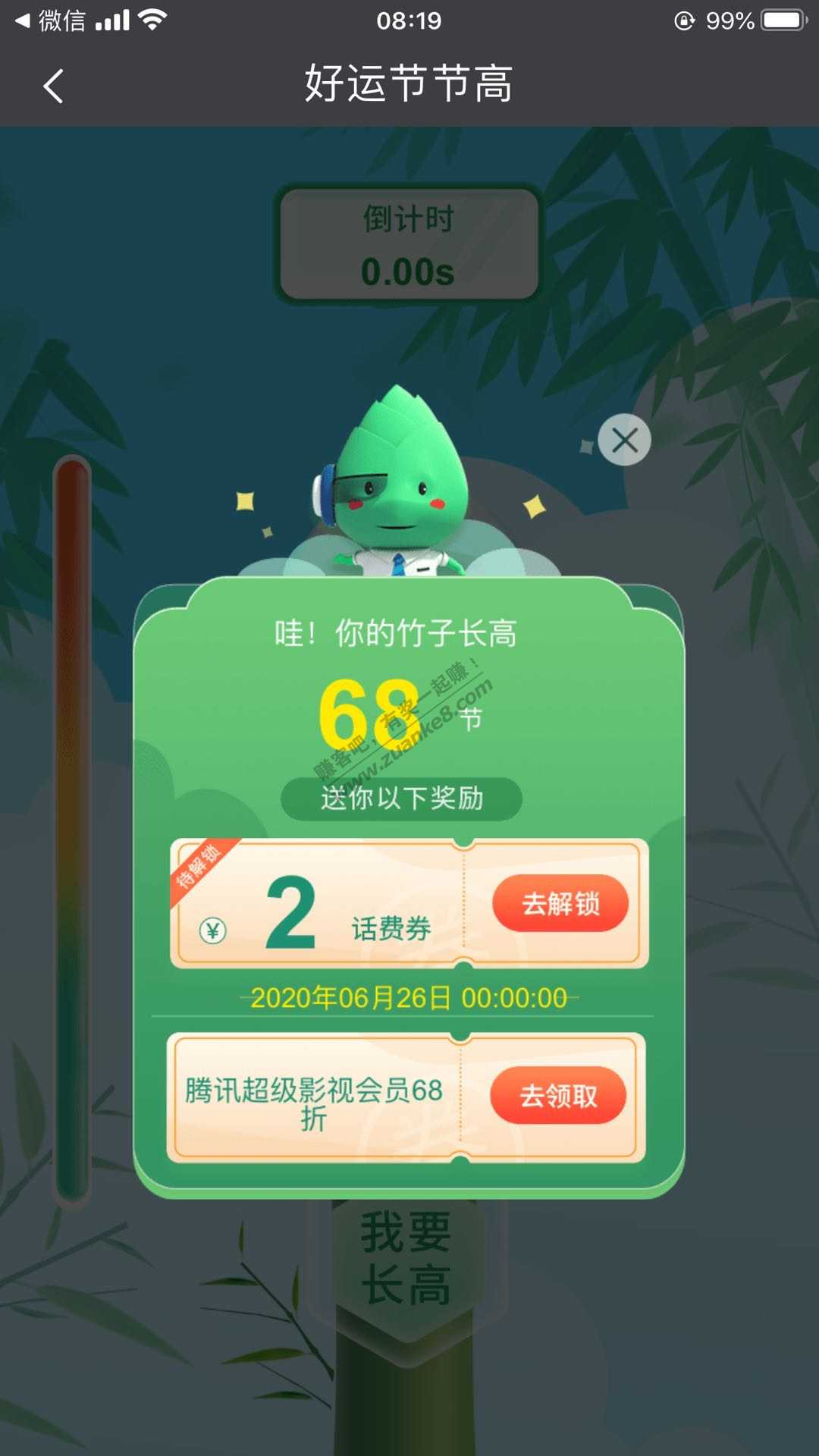The width and height of the screenshot is (819, 1456).
Task: Tap 去领取 for 腾讯超级影视会员68折
Action: tap(558, 1096)
